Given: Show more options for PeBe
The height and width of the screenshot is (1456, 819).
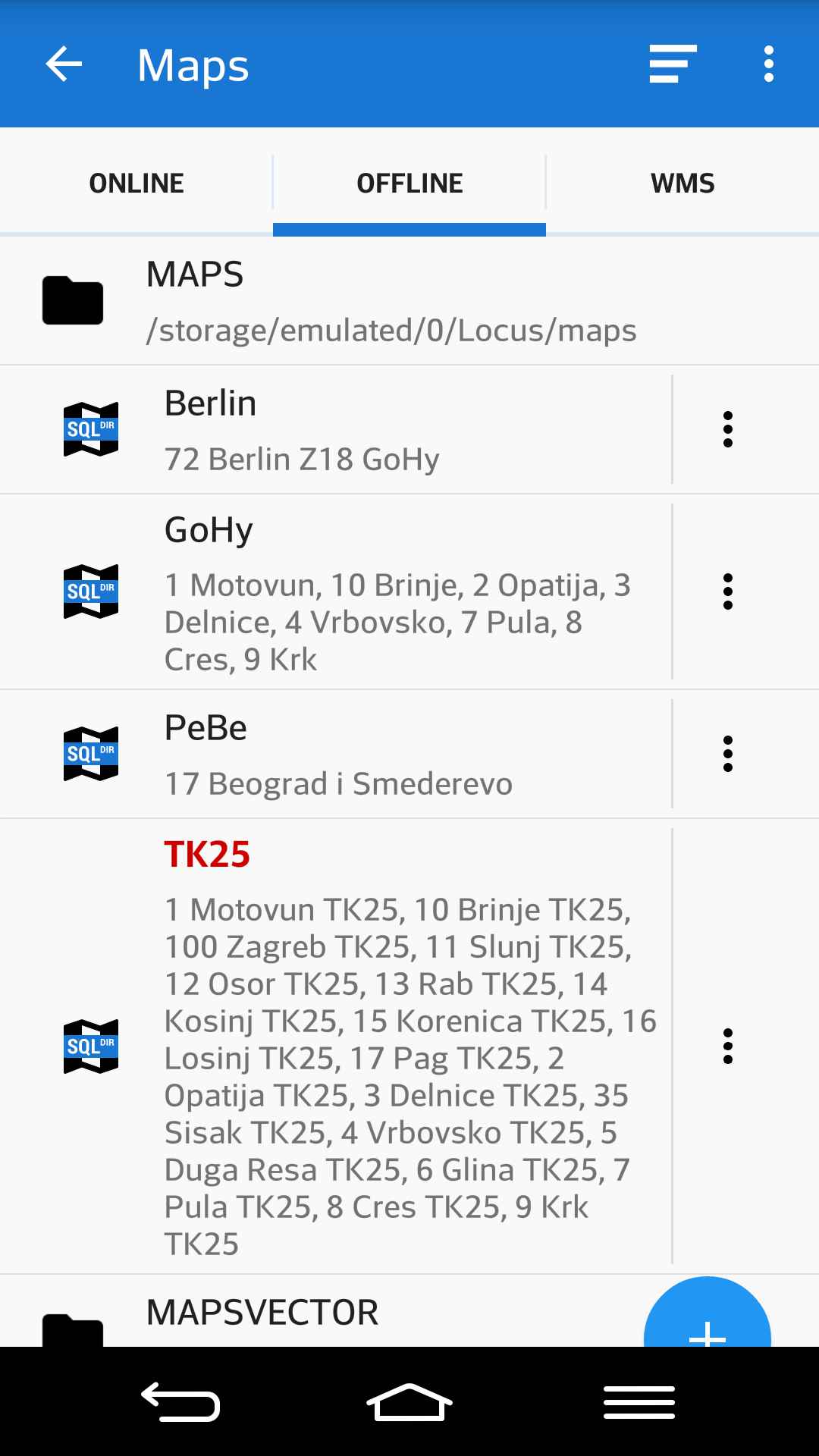Looking at the screenshot, I should (728, 755).
